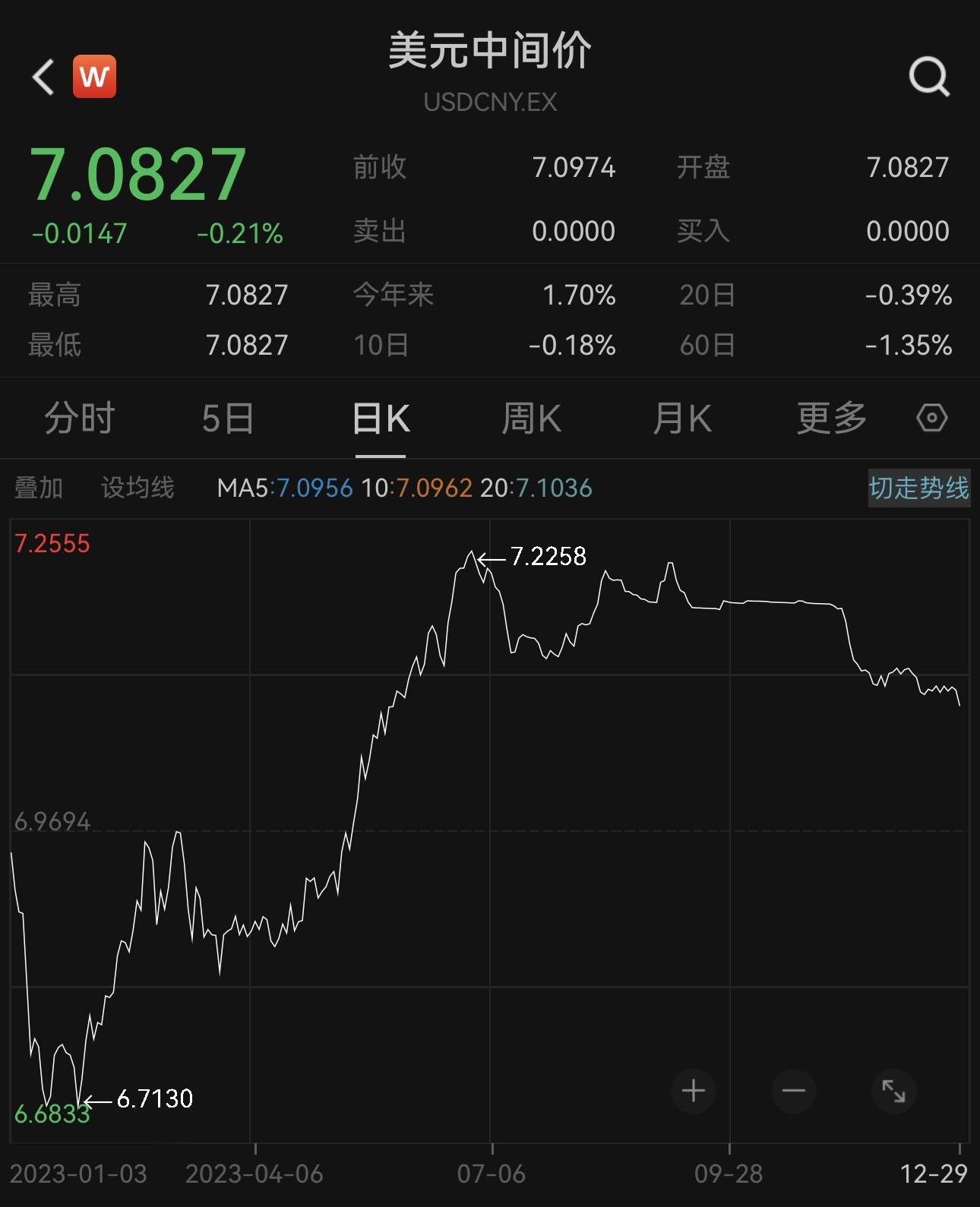Open the search magnifier
Viewport: 980px width, 1207px height.
pyautogui.click(x=929, y=77)
